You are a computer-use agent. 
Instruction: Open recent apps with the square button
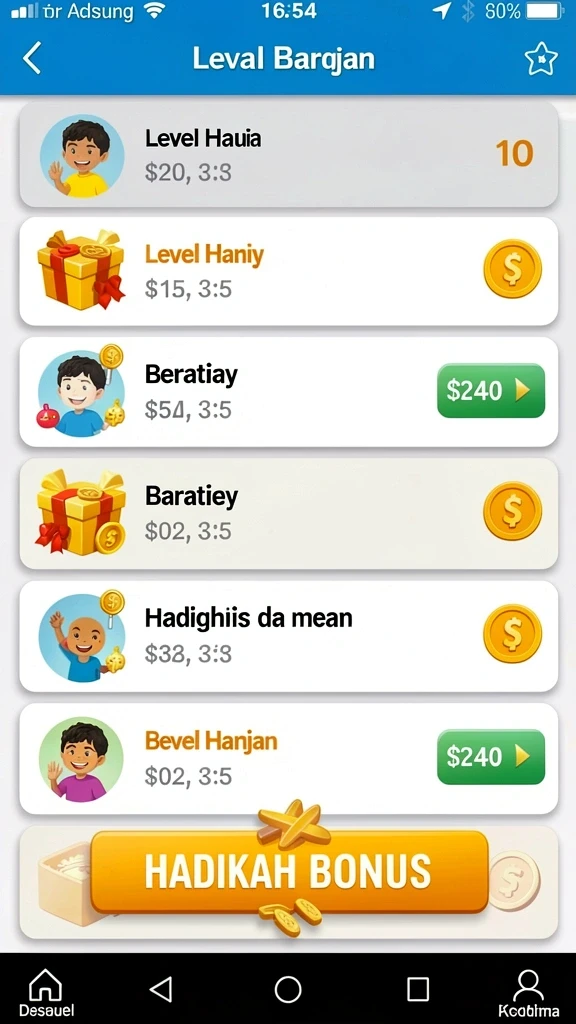pyautogui.click(x=418, y=989)
